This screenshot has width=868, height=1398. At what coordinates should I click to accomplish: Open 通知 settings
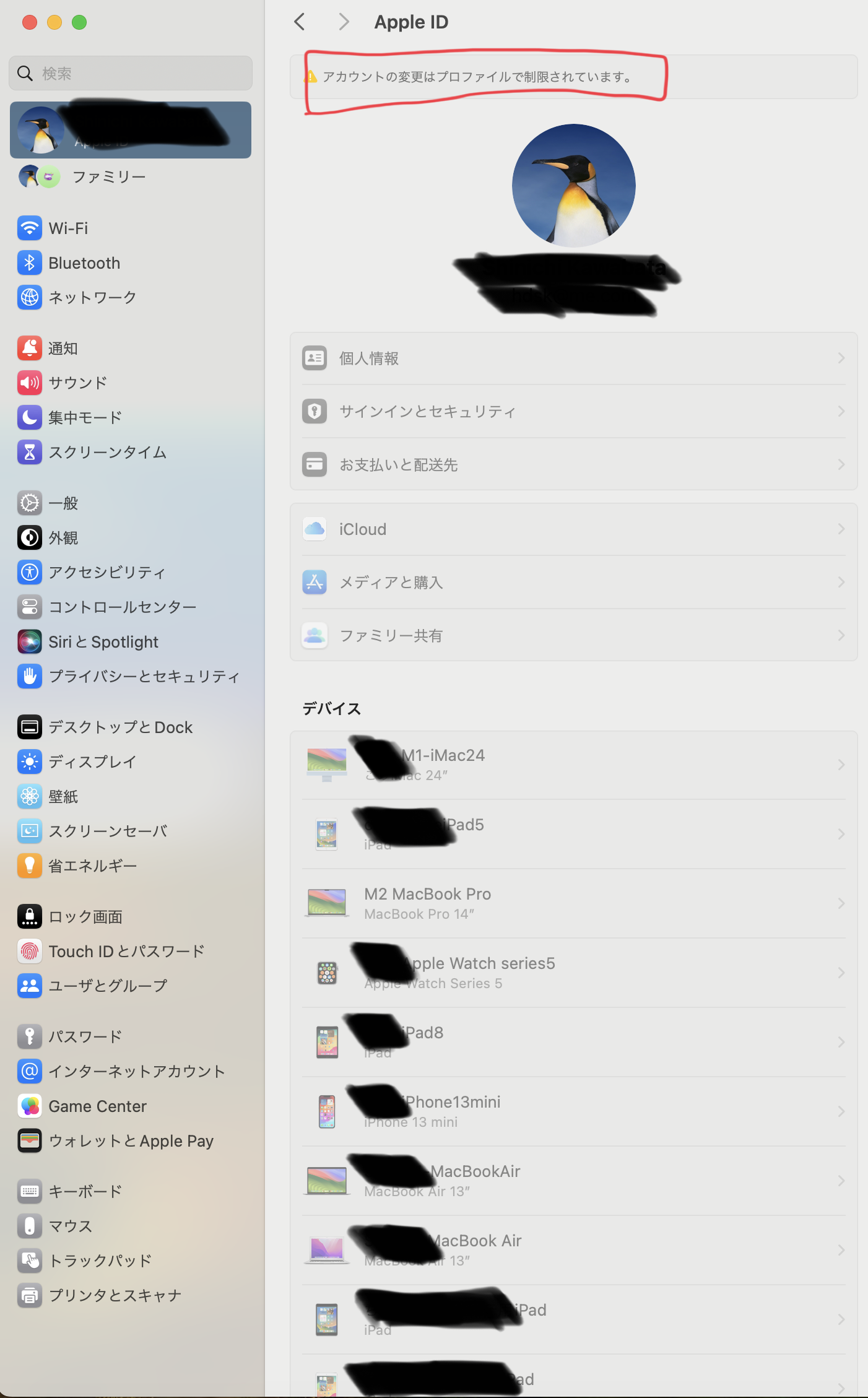[x=63, y=349]
